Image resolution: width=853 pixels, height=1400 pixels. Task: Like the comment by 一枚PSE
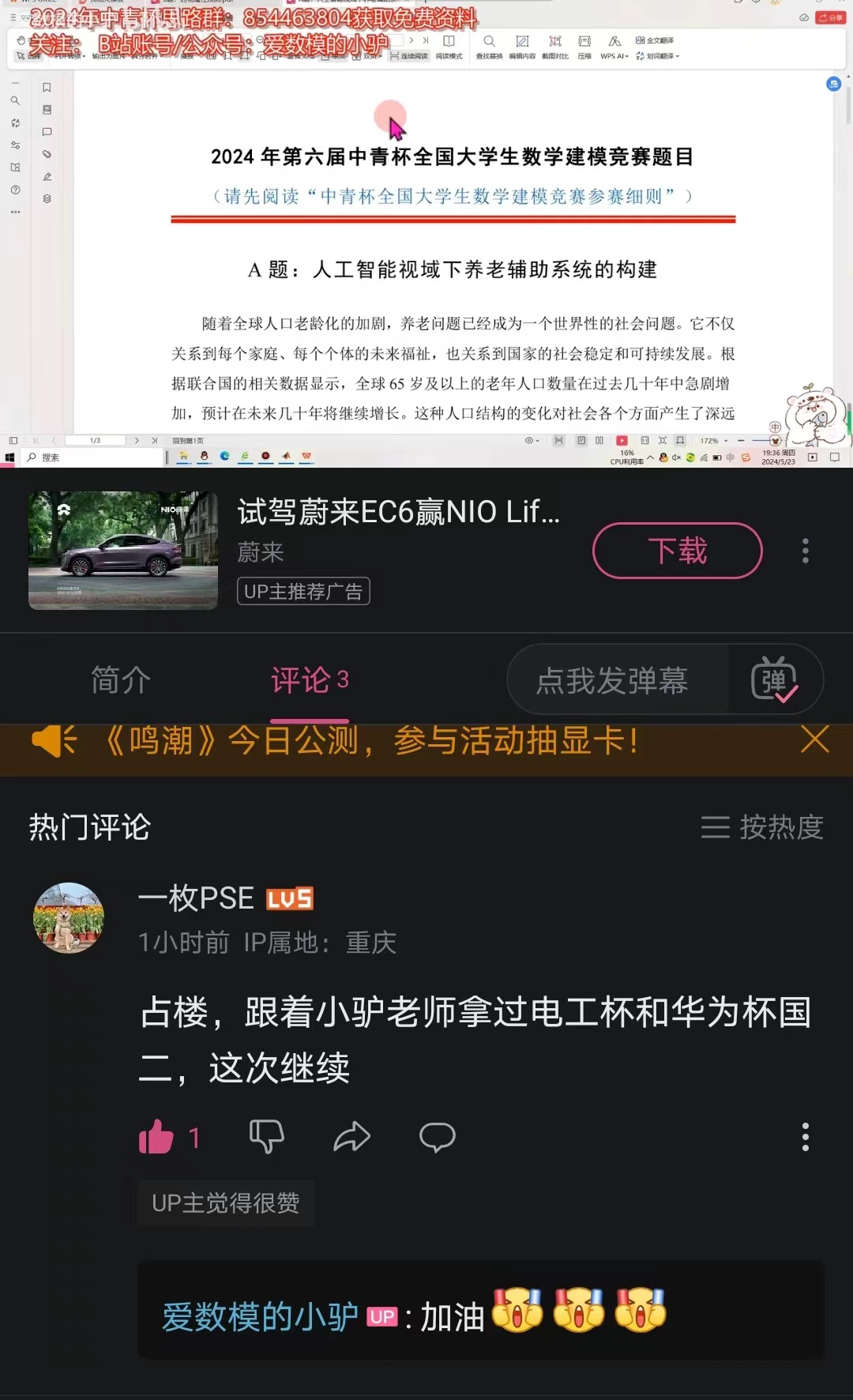157,1138
